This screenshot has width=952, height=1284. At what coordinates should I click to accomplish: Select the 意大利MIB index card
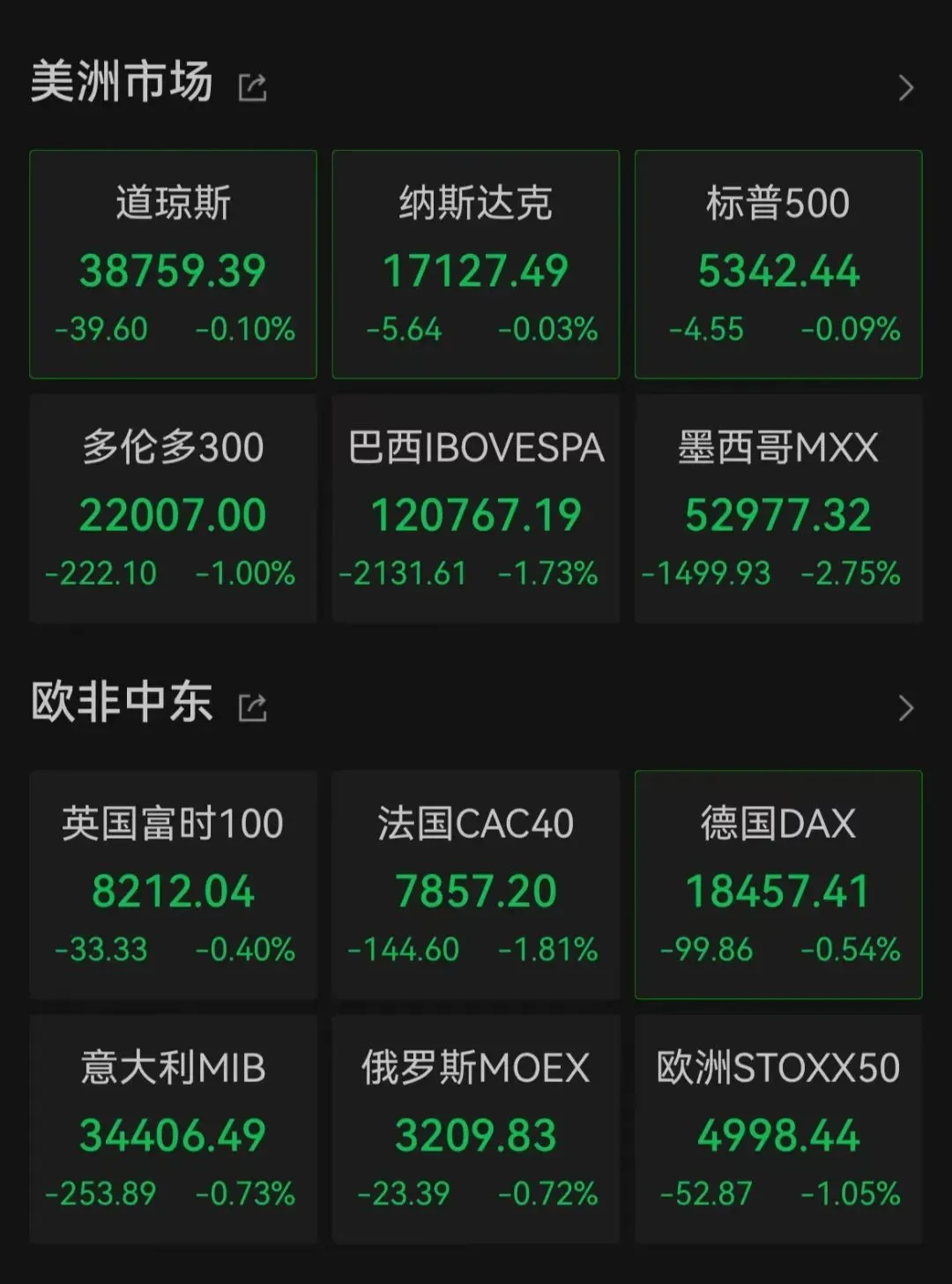coord(173,1129)
